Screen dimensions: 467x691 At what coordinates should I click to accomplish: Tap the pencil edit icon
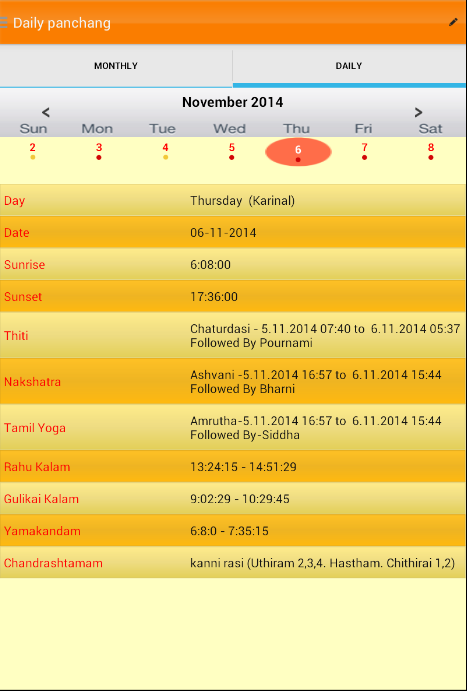(453, 22)
